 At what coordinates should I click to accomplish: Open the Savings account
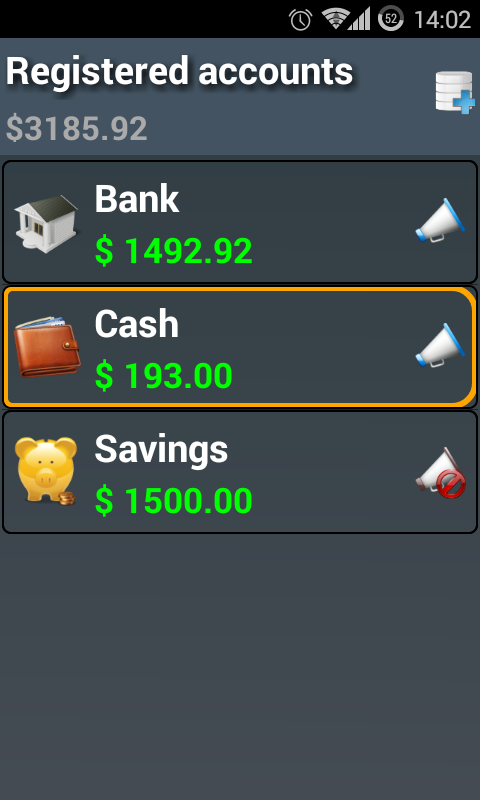pyautogui.click(x=240, y=472)
